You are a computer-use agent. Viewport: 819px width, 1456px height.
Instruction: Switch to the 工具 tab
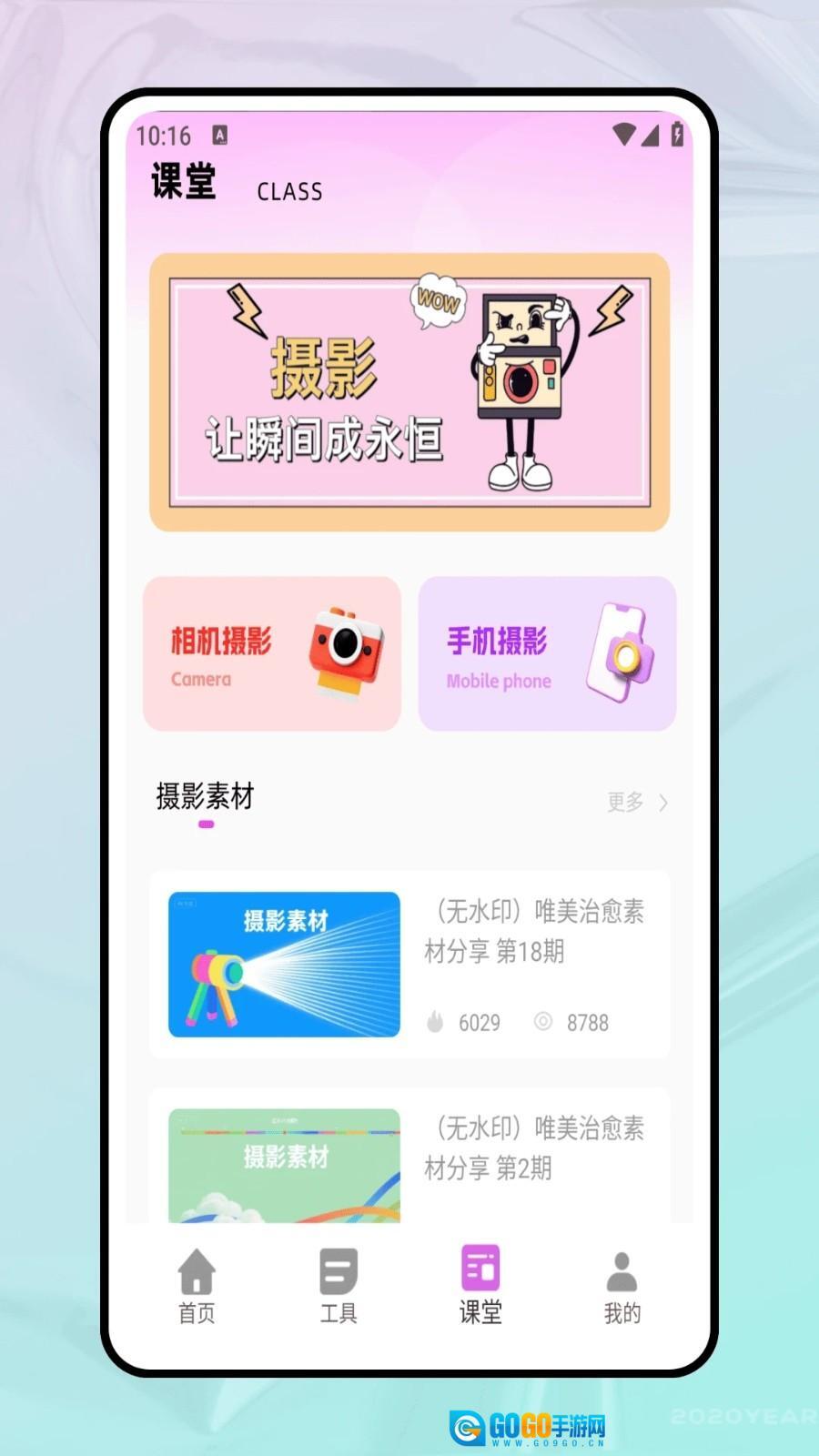point(339,1285)
